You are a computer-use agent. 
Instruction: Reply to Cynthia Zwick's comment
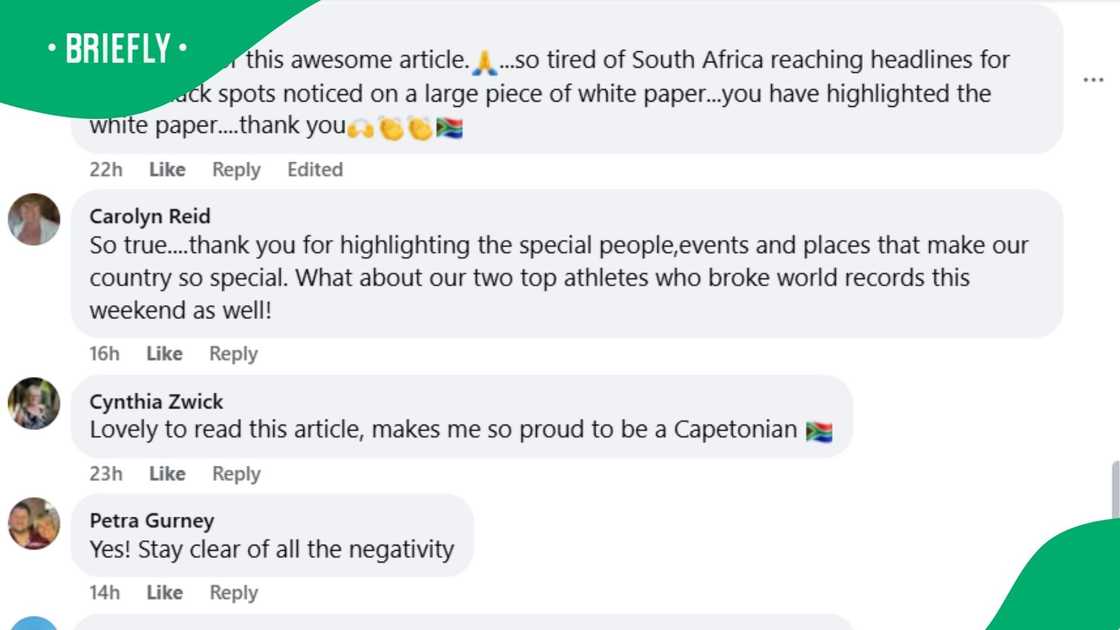pos(236,474)
